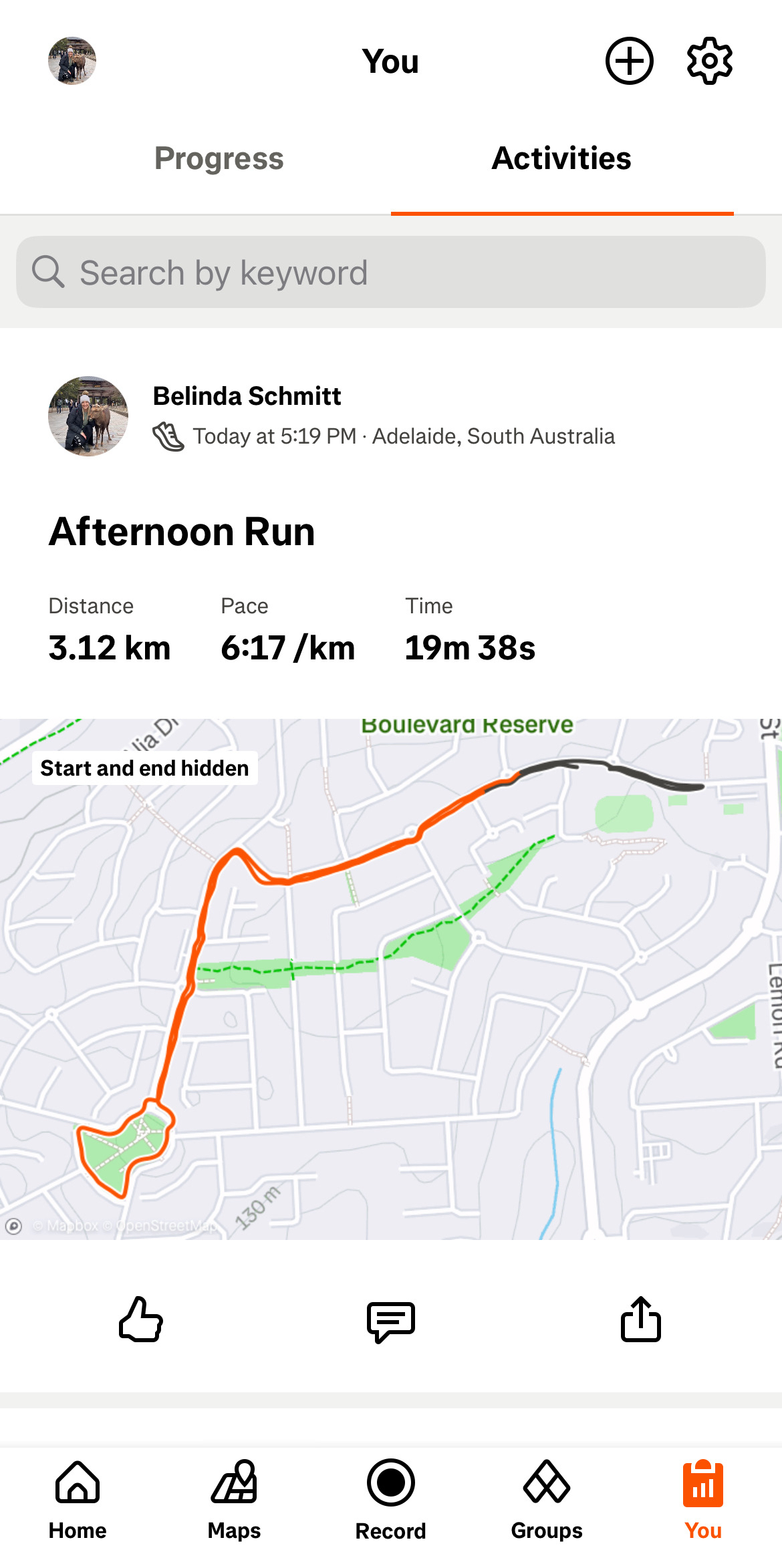Tap the Search by keyword field

pyautogui.click(x=391, y=272)
